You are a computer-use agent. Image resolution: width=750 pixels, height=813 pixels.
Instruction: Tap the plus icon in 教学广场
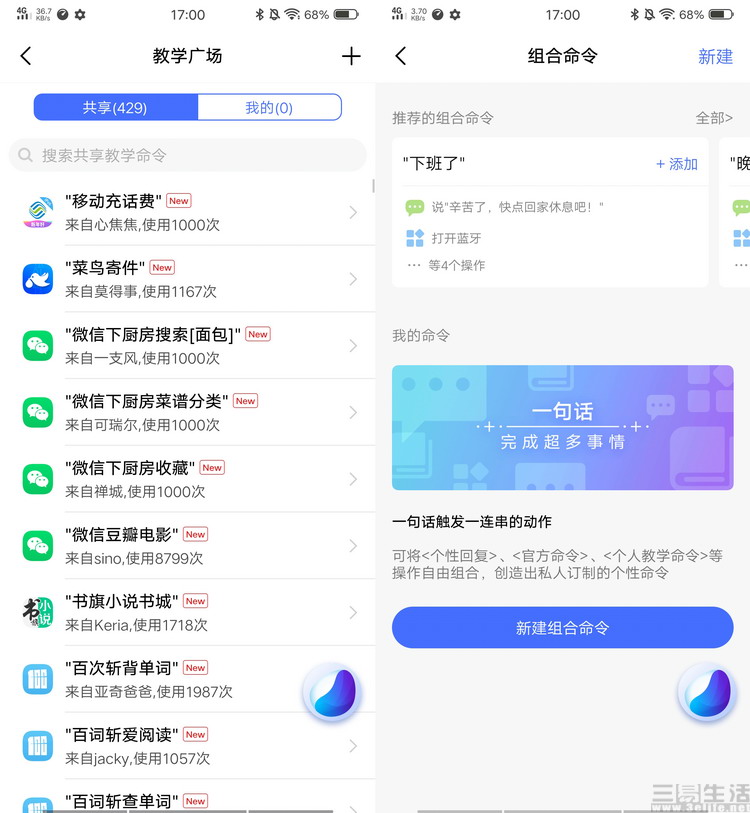tap(351, 56)
